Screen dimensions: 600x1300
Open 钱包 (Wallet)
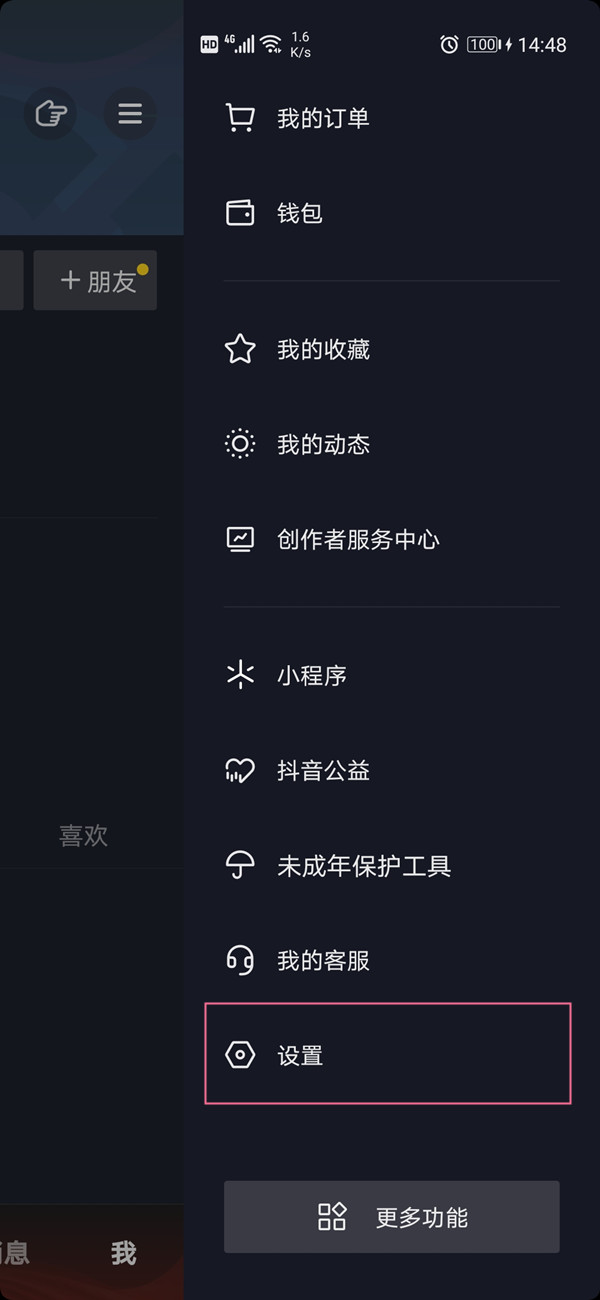click(x=299, y=213)
